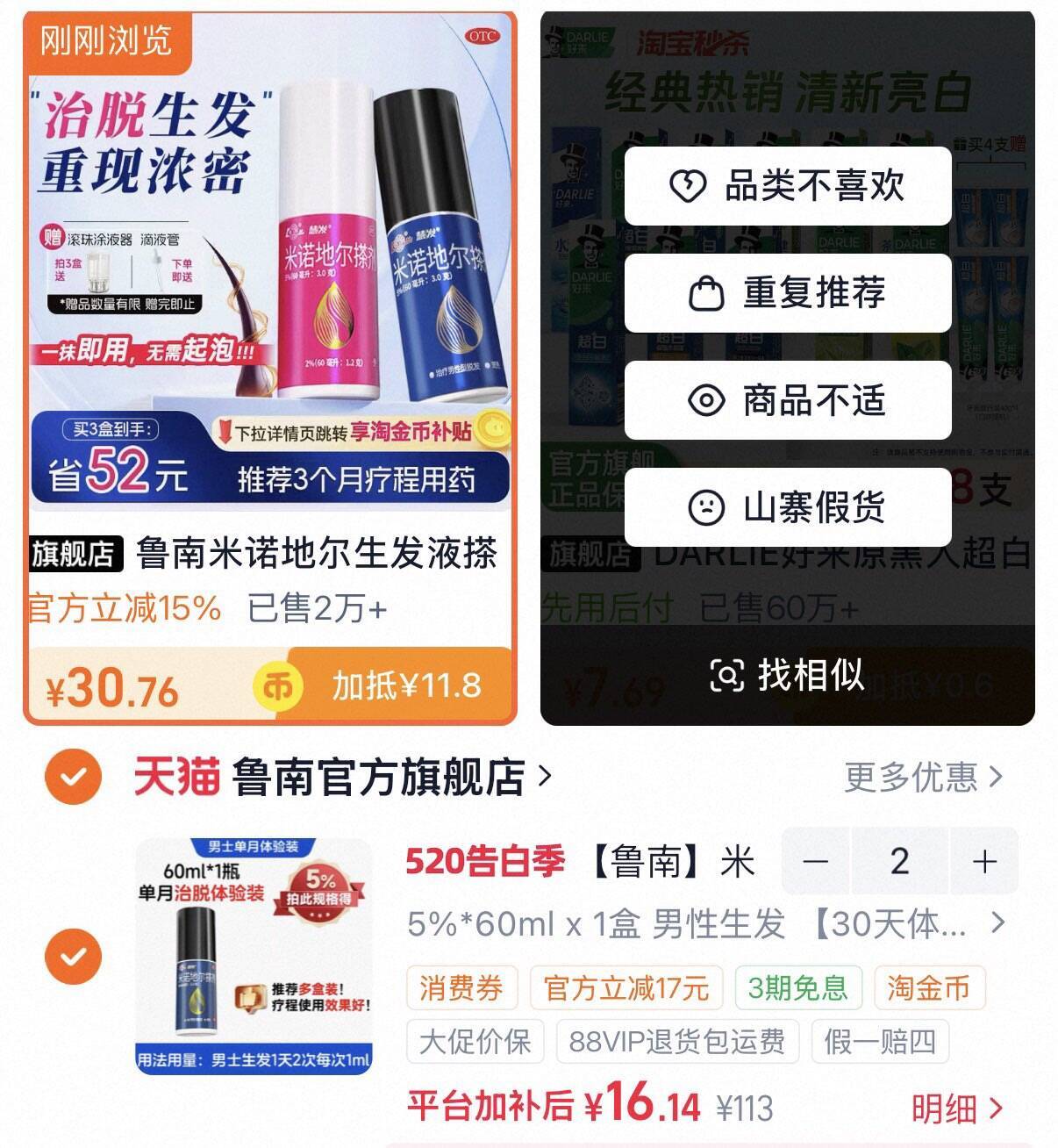Image resolution: width=1058 pixels, height=1148 pixels.
Task: View 明细 price breakdown
Action: click(x=956, y=1109)
